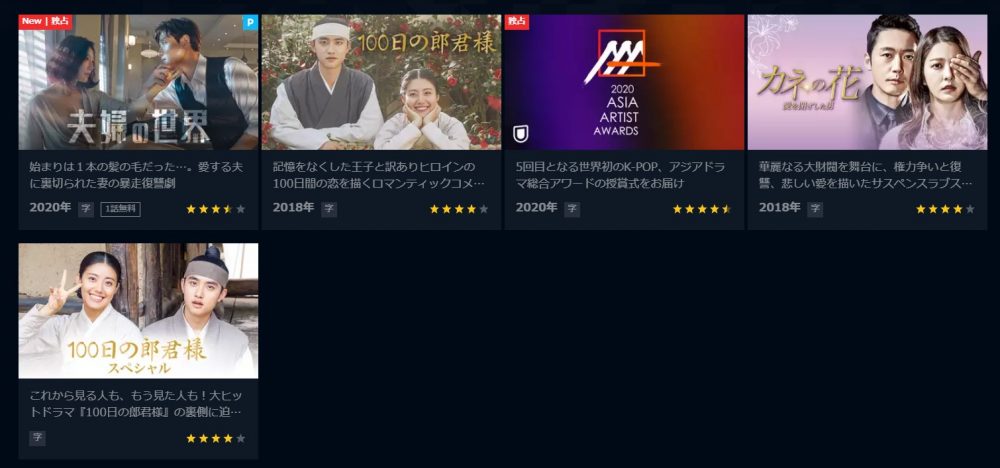Open the 2020 Asia Artist Awards card

pos(624,82)
